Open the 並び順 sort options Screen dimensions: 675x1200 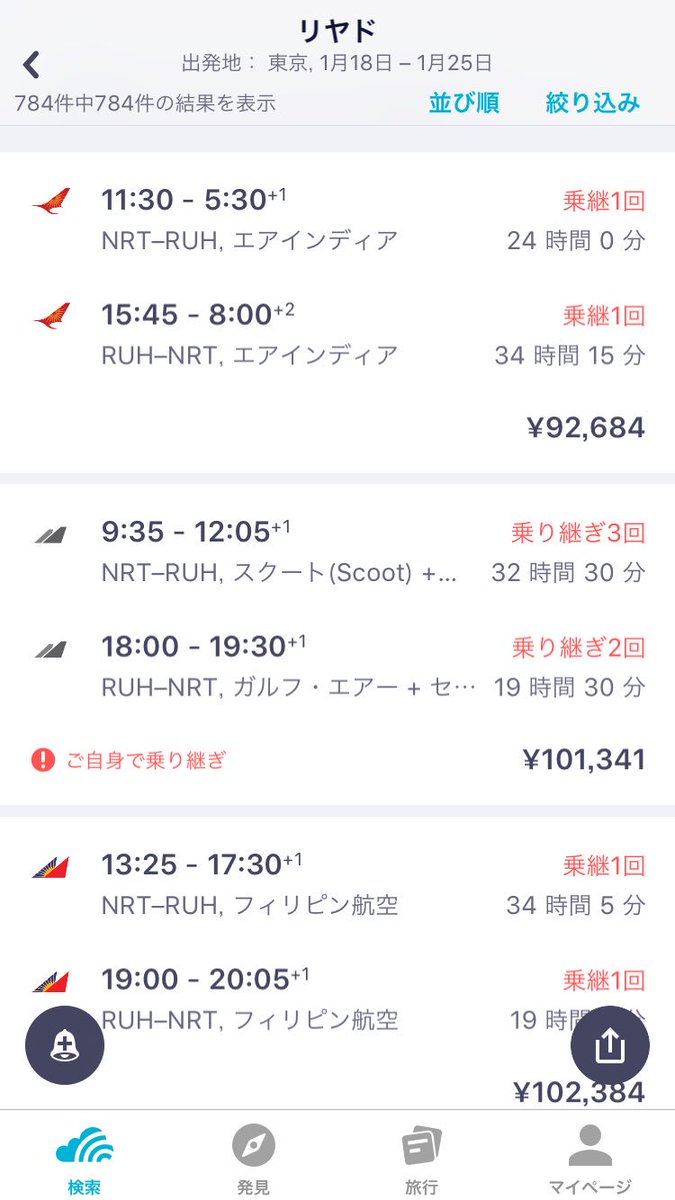coord(464,102)
